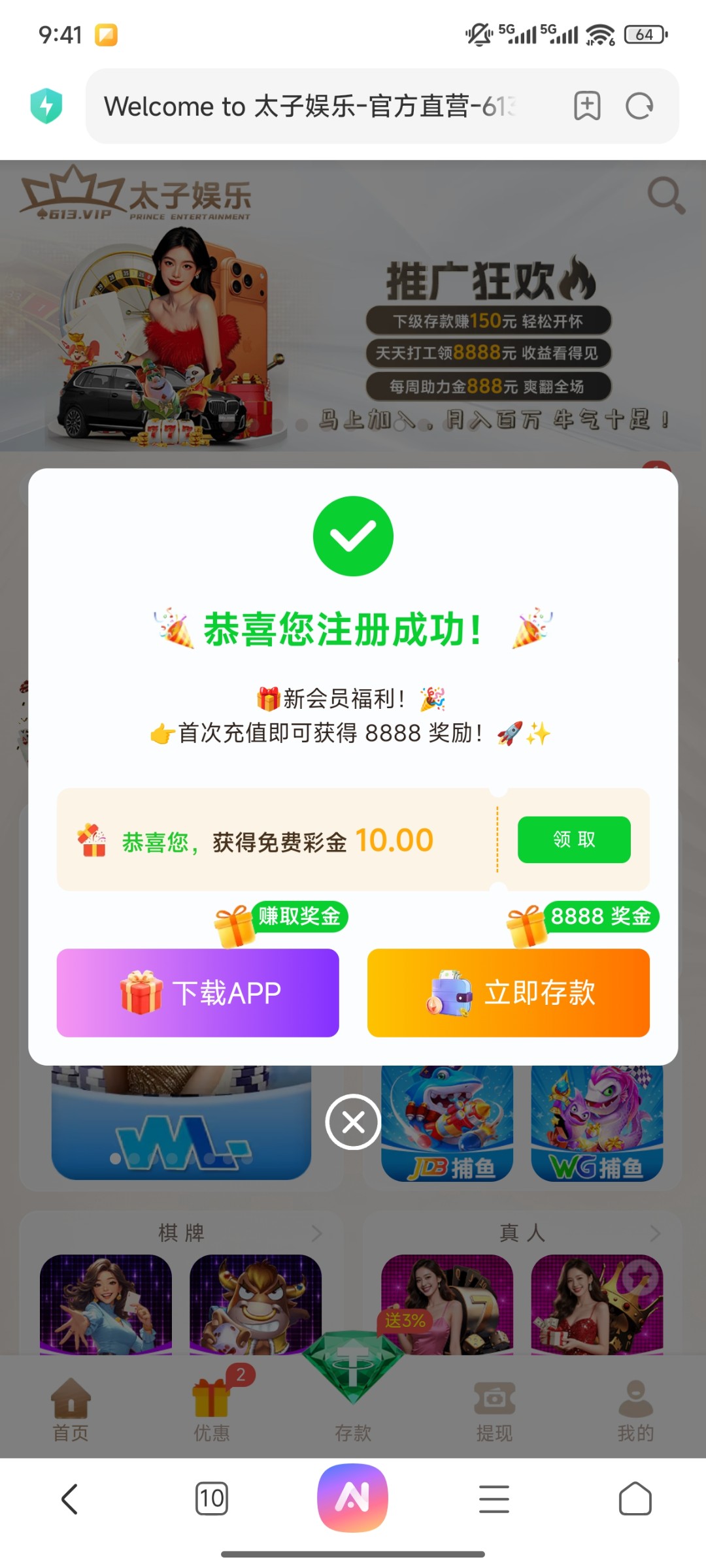Open the browser tabs switcher
706x1568 pixels.
click(211, 1498)
